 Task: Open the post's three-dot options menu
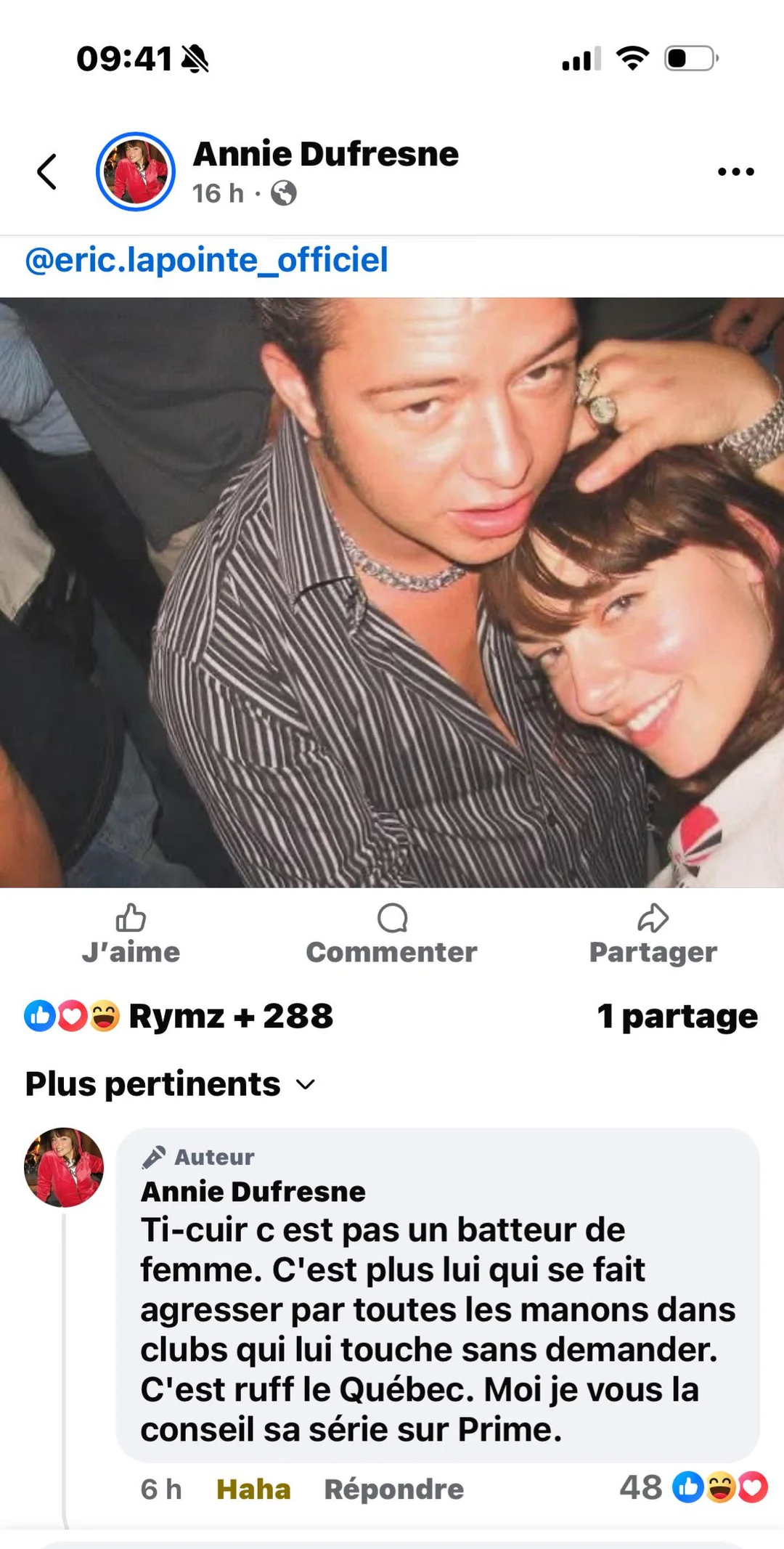[735, 172]
